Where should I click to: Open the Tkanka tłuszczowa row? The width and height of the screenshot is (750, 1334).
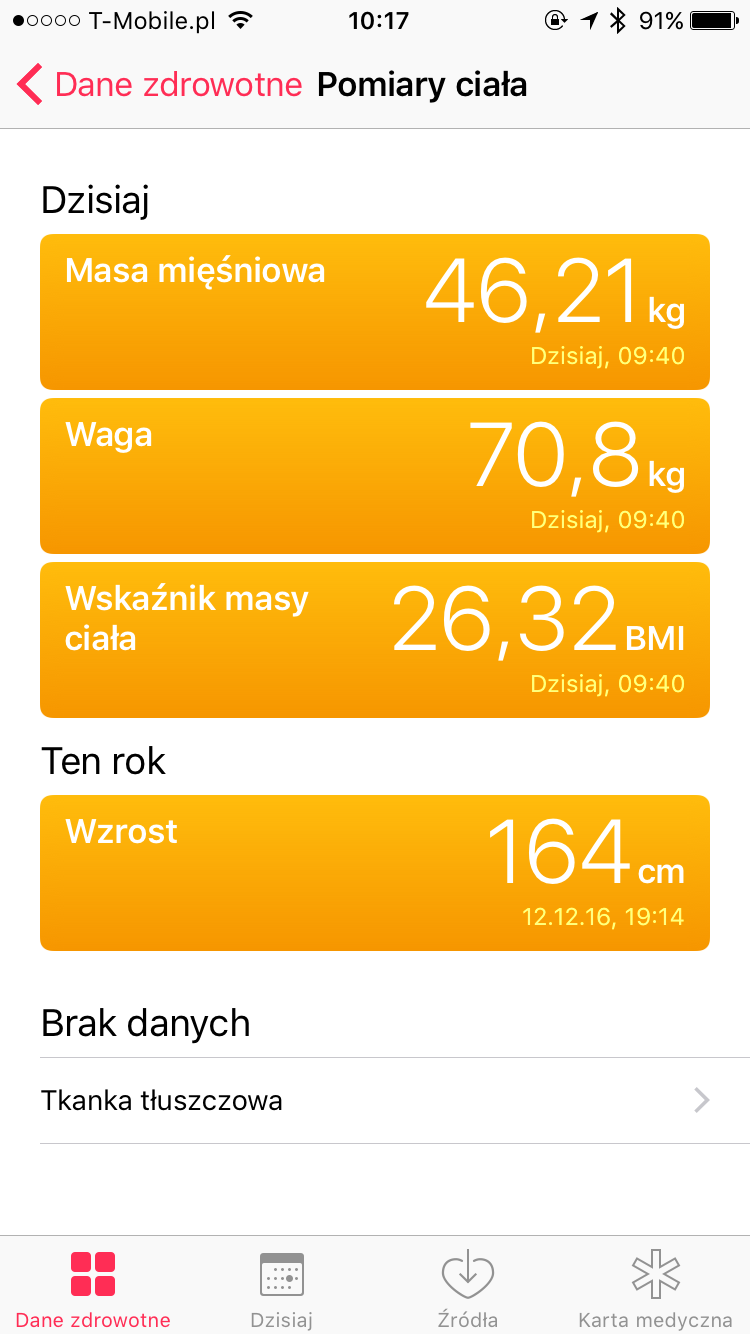[375, 1101]
